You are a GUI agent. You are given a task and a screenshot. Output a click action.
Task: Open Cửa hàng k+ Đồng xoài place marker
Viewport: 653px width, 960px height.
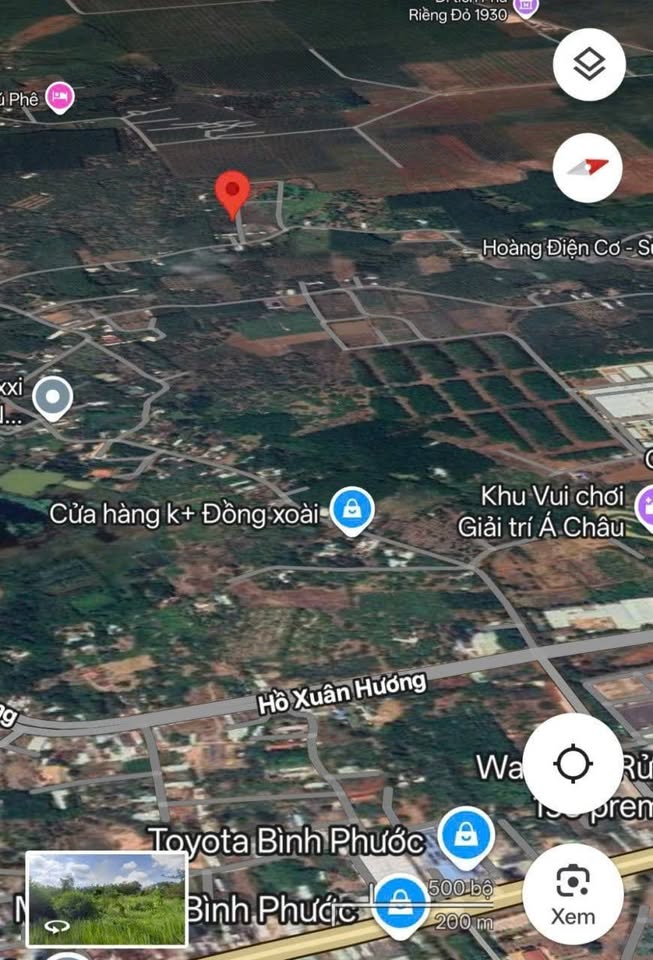(352, 510)
